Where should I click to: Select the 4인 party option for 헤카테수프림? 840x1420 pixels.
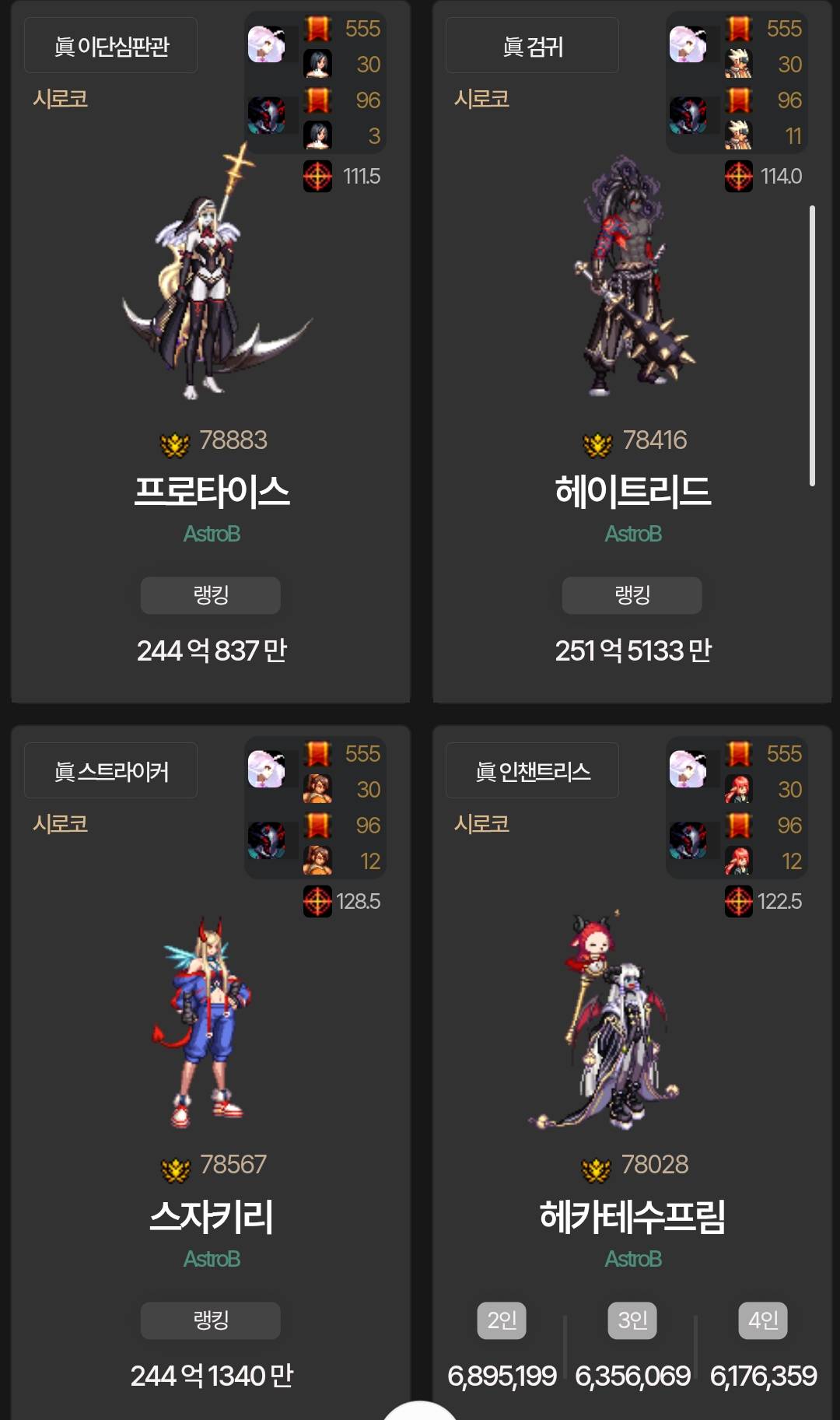pos(762,1320)
